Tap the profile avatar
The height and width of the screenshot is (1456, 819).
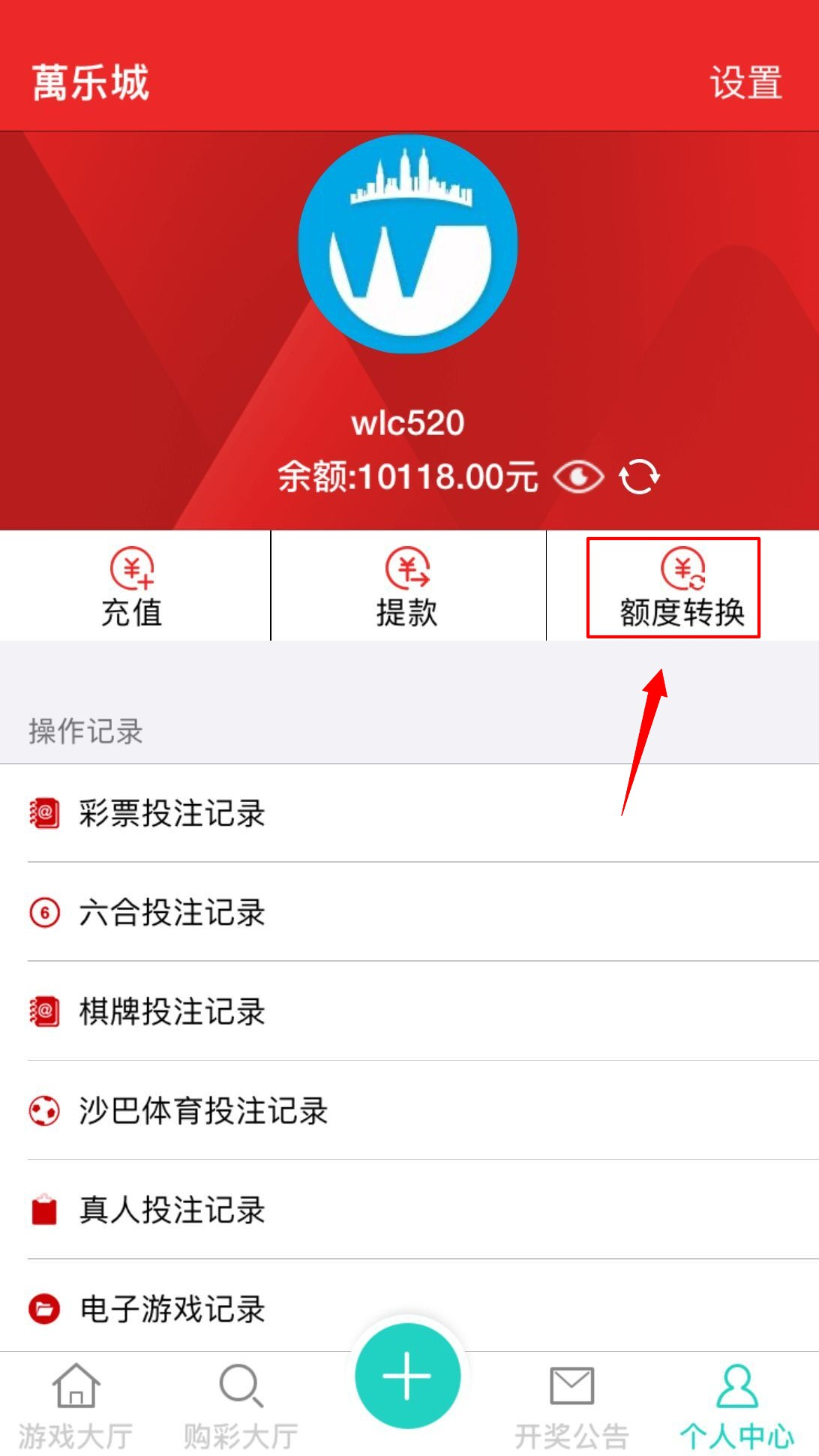408,244
